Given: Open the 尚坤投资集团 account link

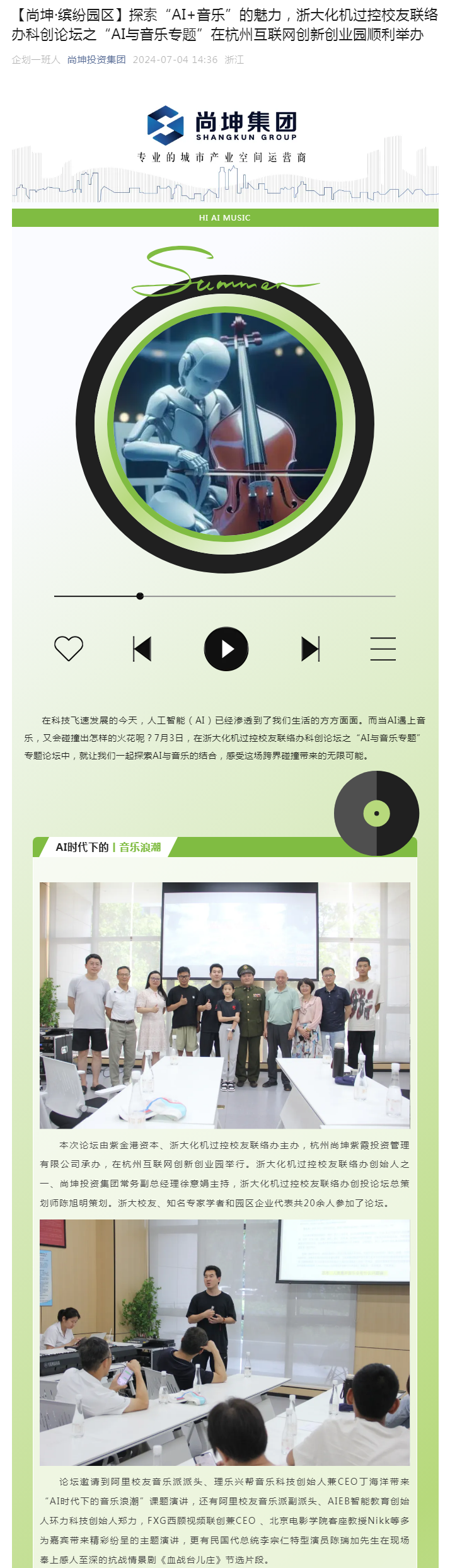Looking at the screenshot, I should [x=96, y=59].
